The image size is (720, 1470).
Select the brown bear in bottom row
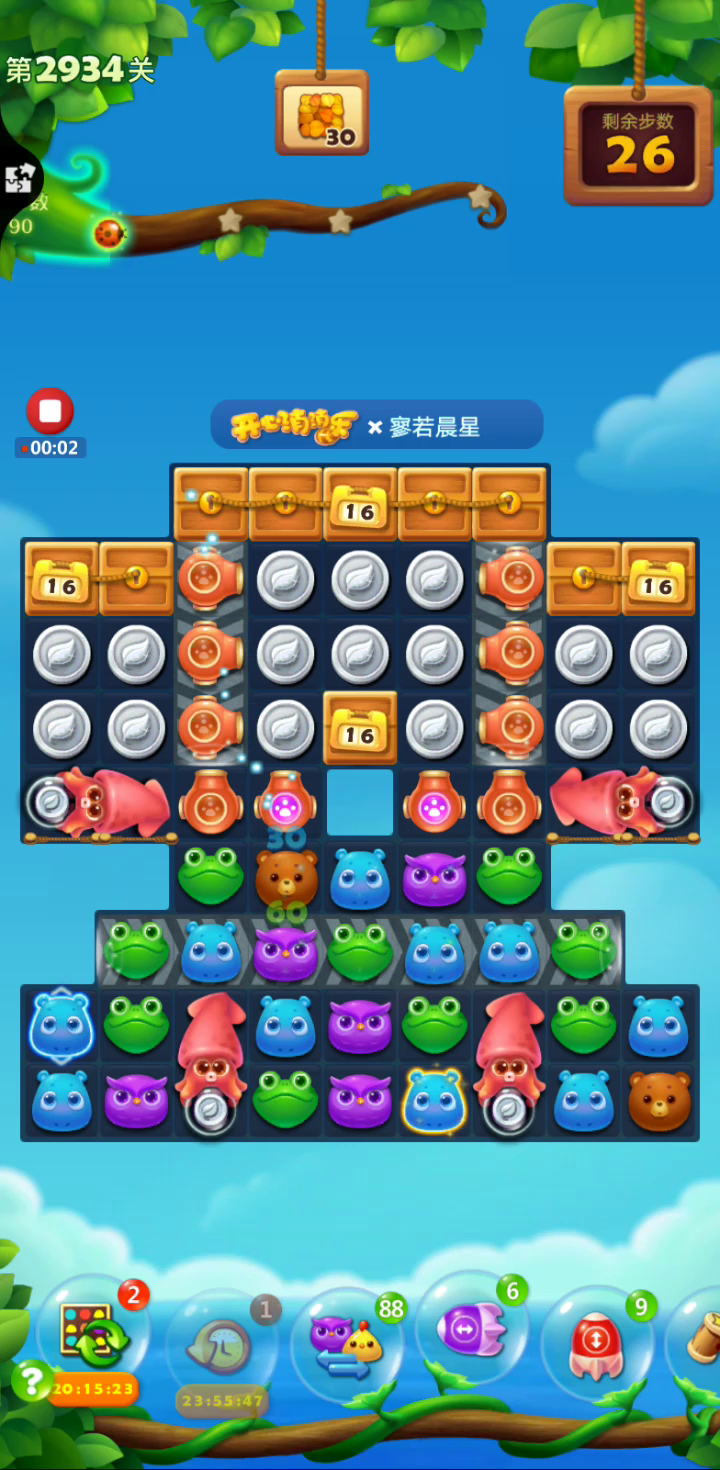coord(659,1100)
